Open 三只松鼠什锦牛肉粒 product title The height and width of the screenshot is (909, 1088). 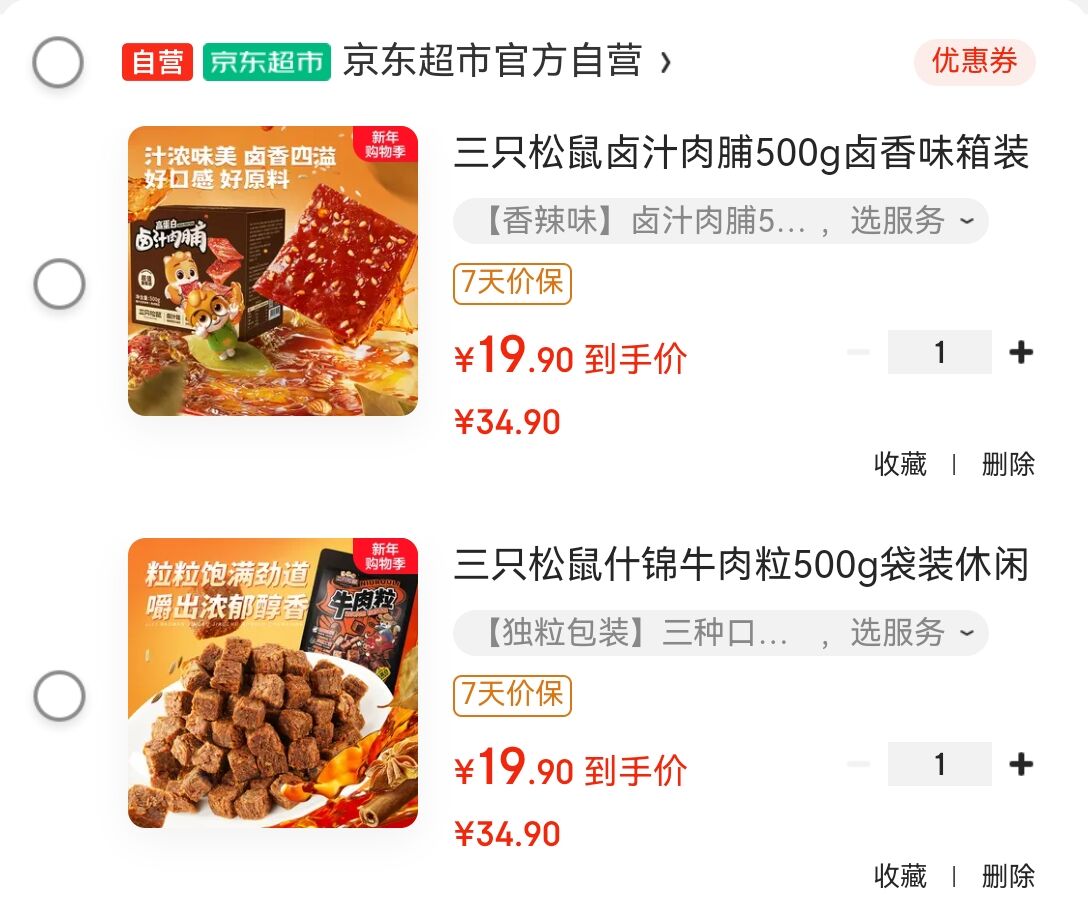coord(740,566)
